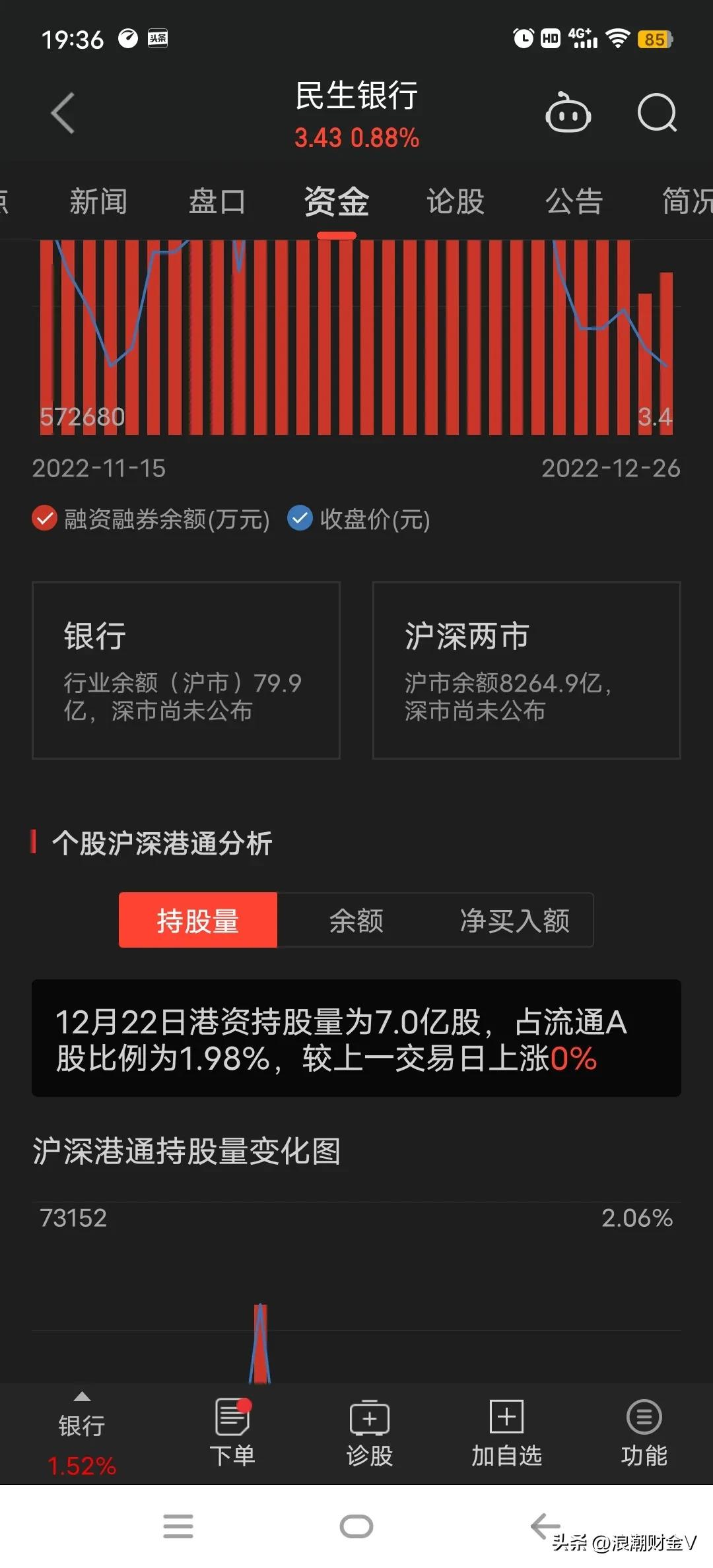Tap the back arrow to exit stock page

63,113
